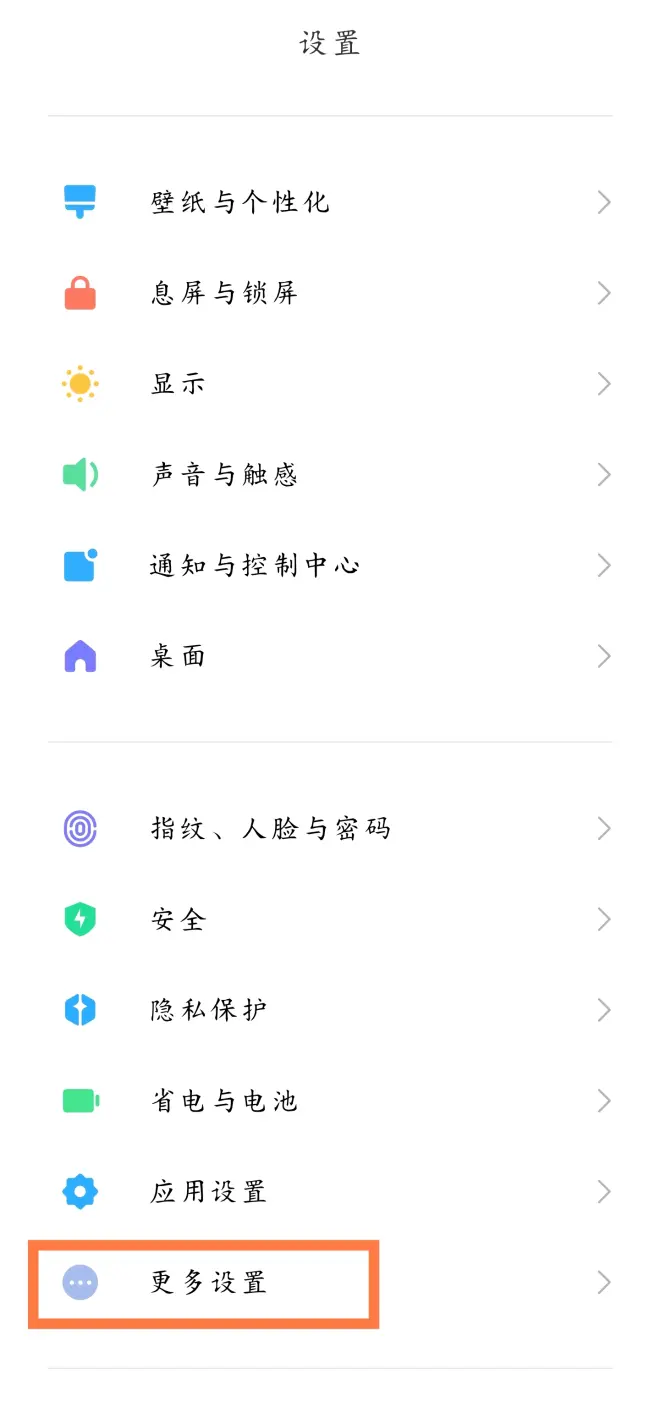Open 通知与控制中心 settings

click(x=330, y=566)
